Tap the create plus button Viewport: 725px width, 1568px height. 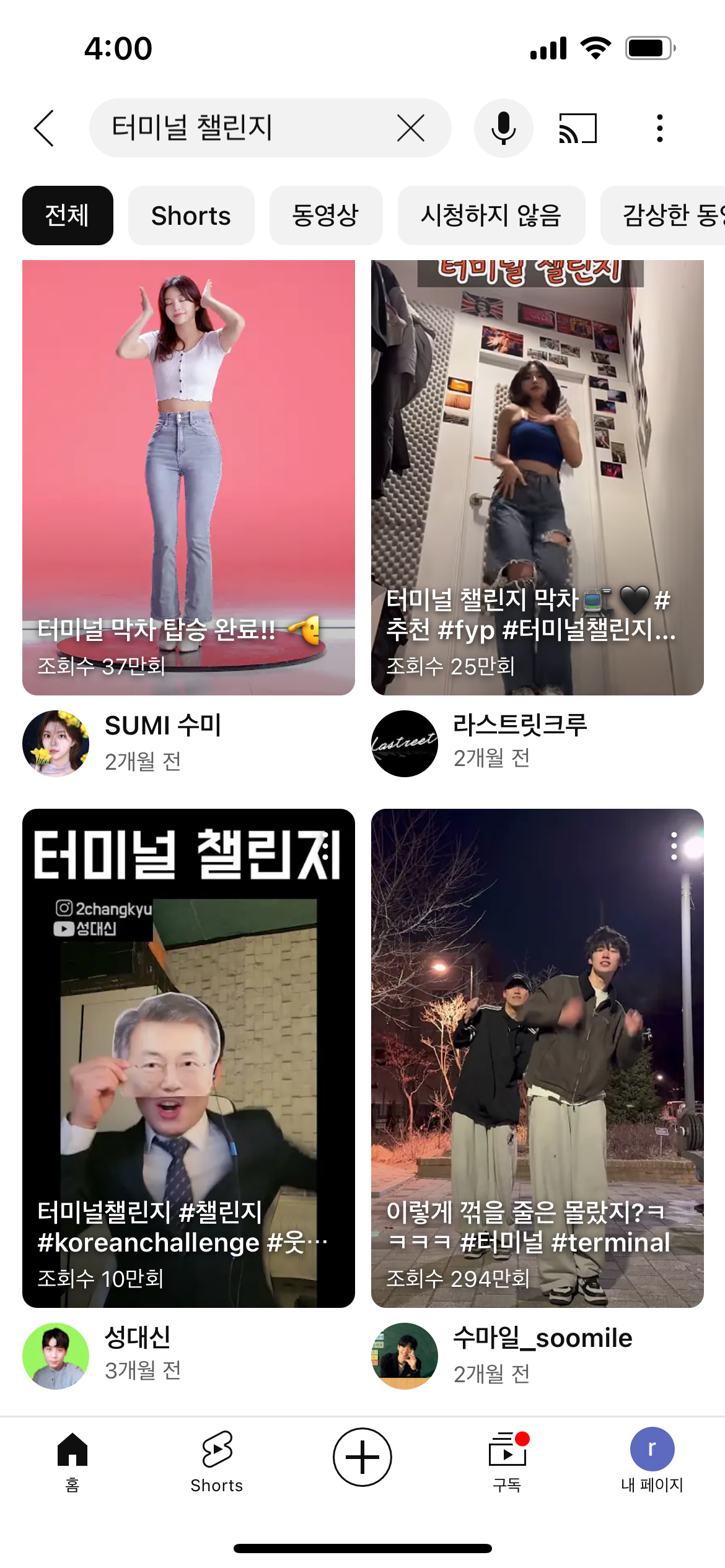coord(362,1457)
